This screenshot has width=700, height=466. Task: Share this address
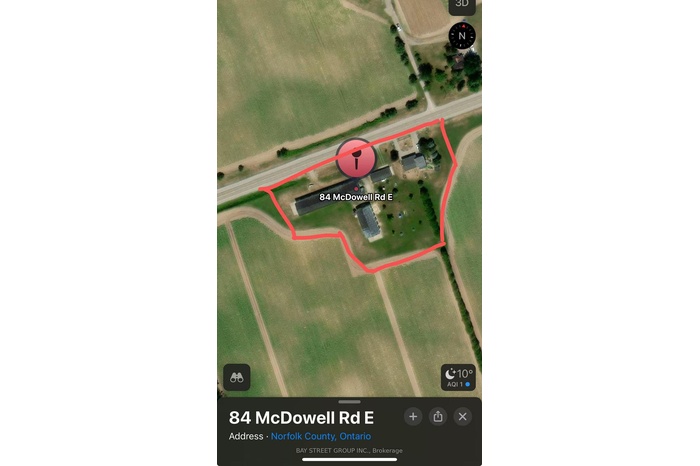(438, 416)
